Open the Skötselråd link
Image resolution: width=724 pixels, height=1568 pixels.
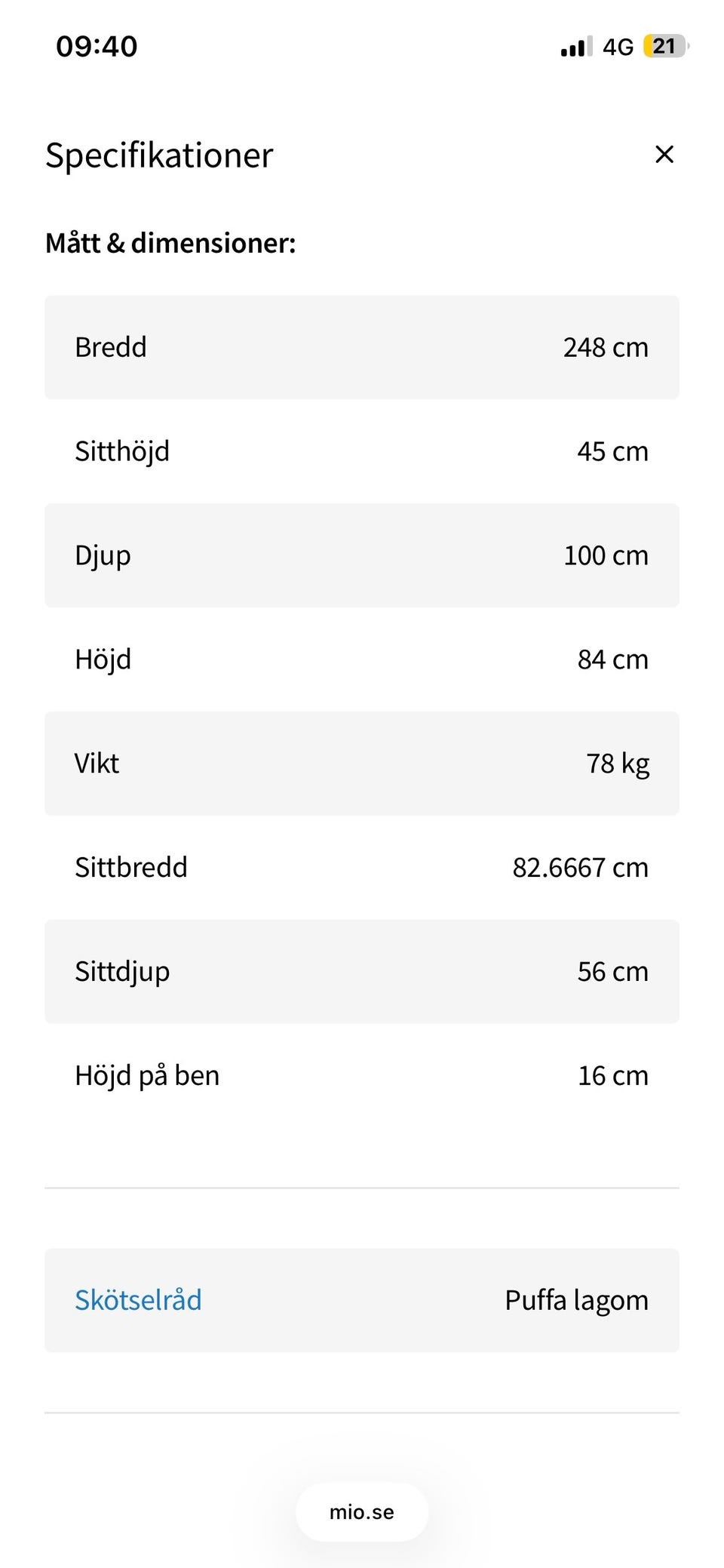(138, 1300)
